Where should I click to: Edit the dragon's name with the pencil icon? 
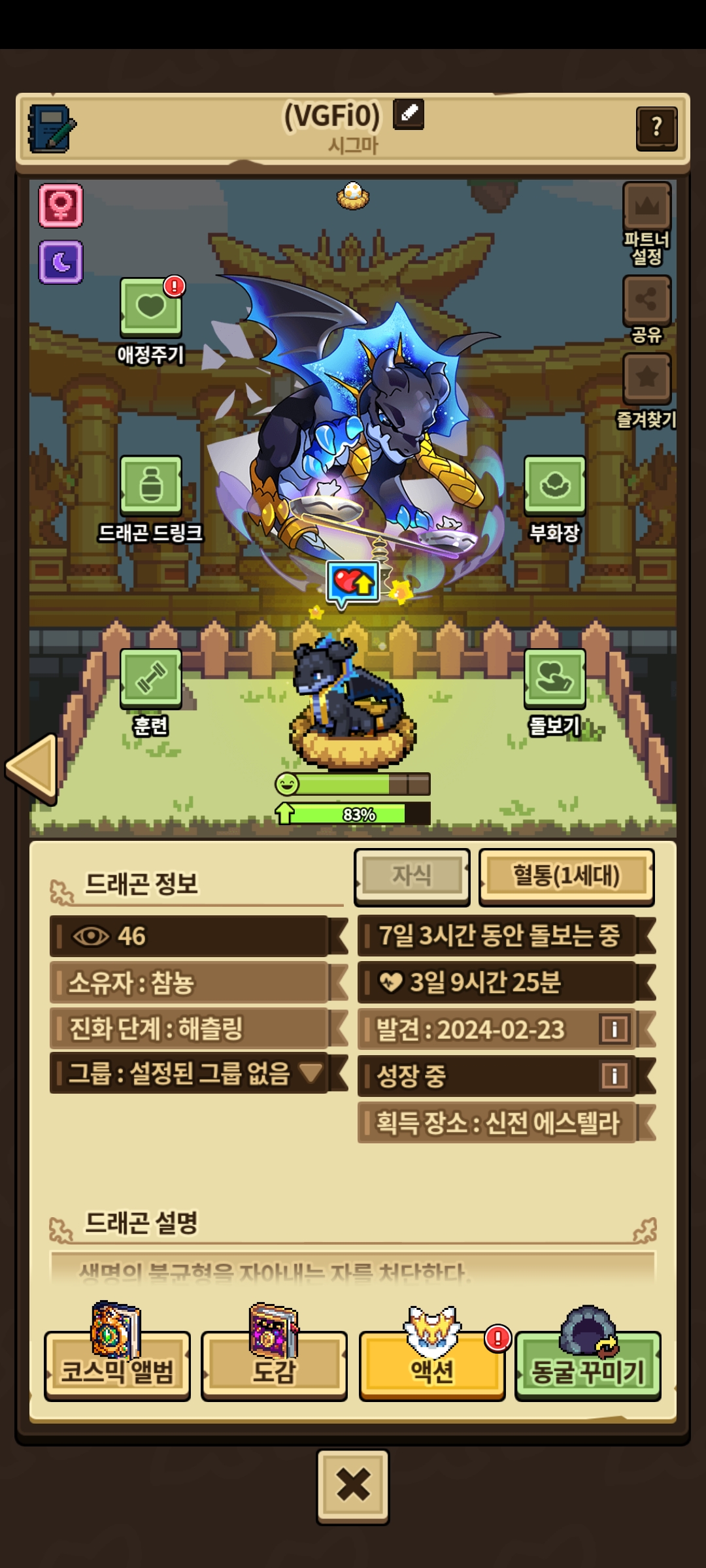click(409, 114)
